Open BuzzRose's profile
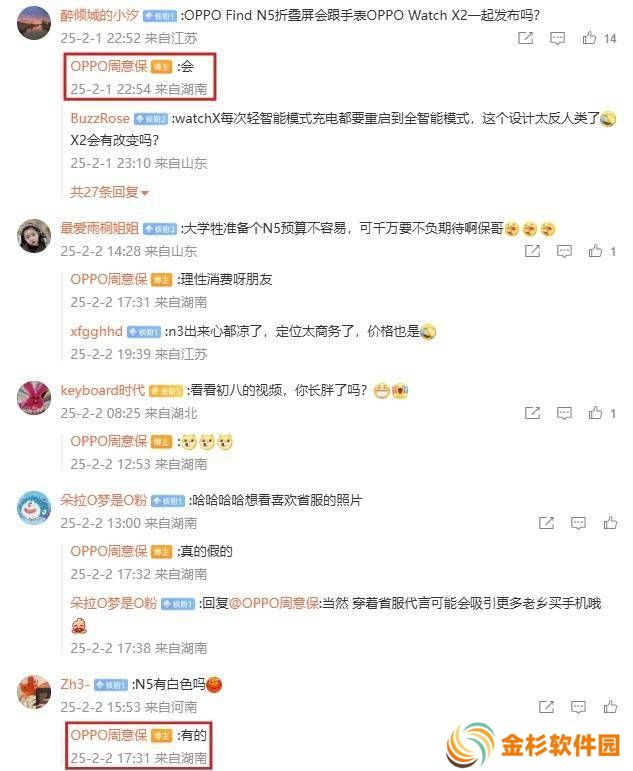 pos(100,118)
